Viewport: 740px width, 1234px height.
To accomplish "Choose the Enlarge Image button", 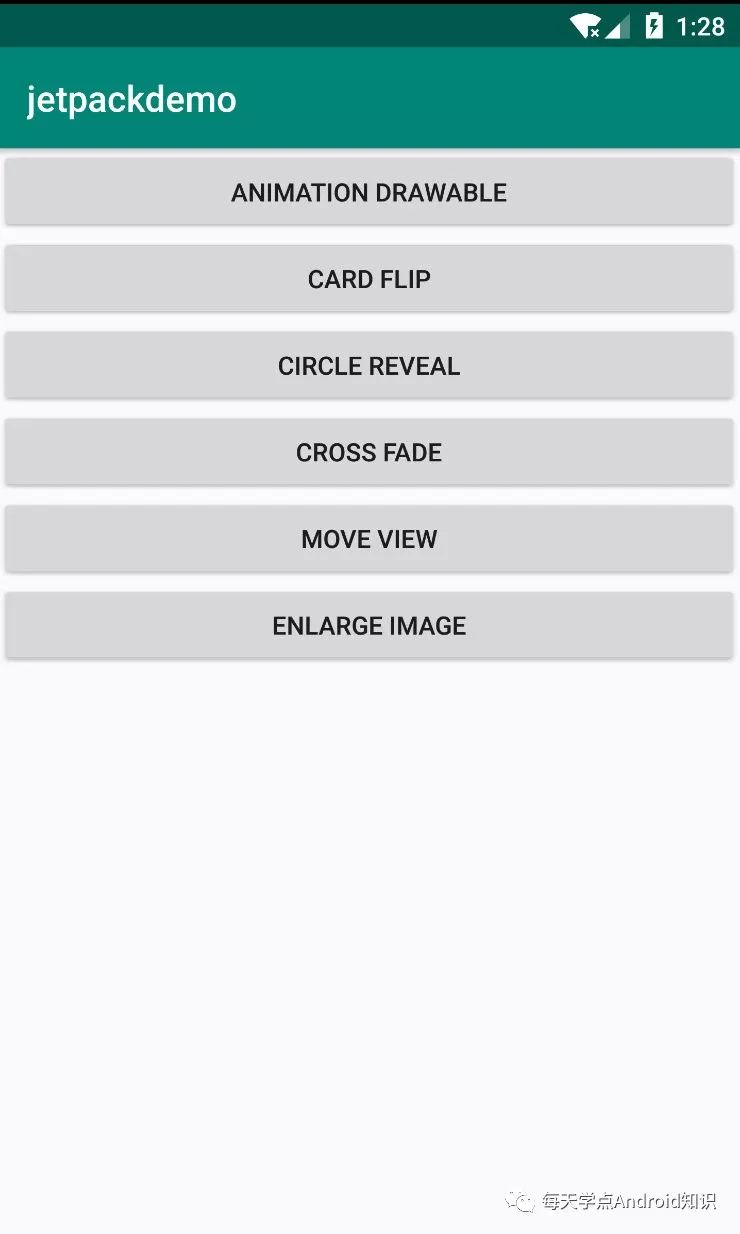I will (x=369, y=626).
